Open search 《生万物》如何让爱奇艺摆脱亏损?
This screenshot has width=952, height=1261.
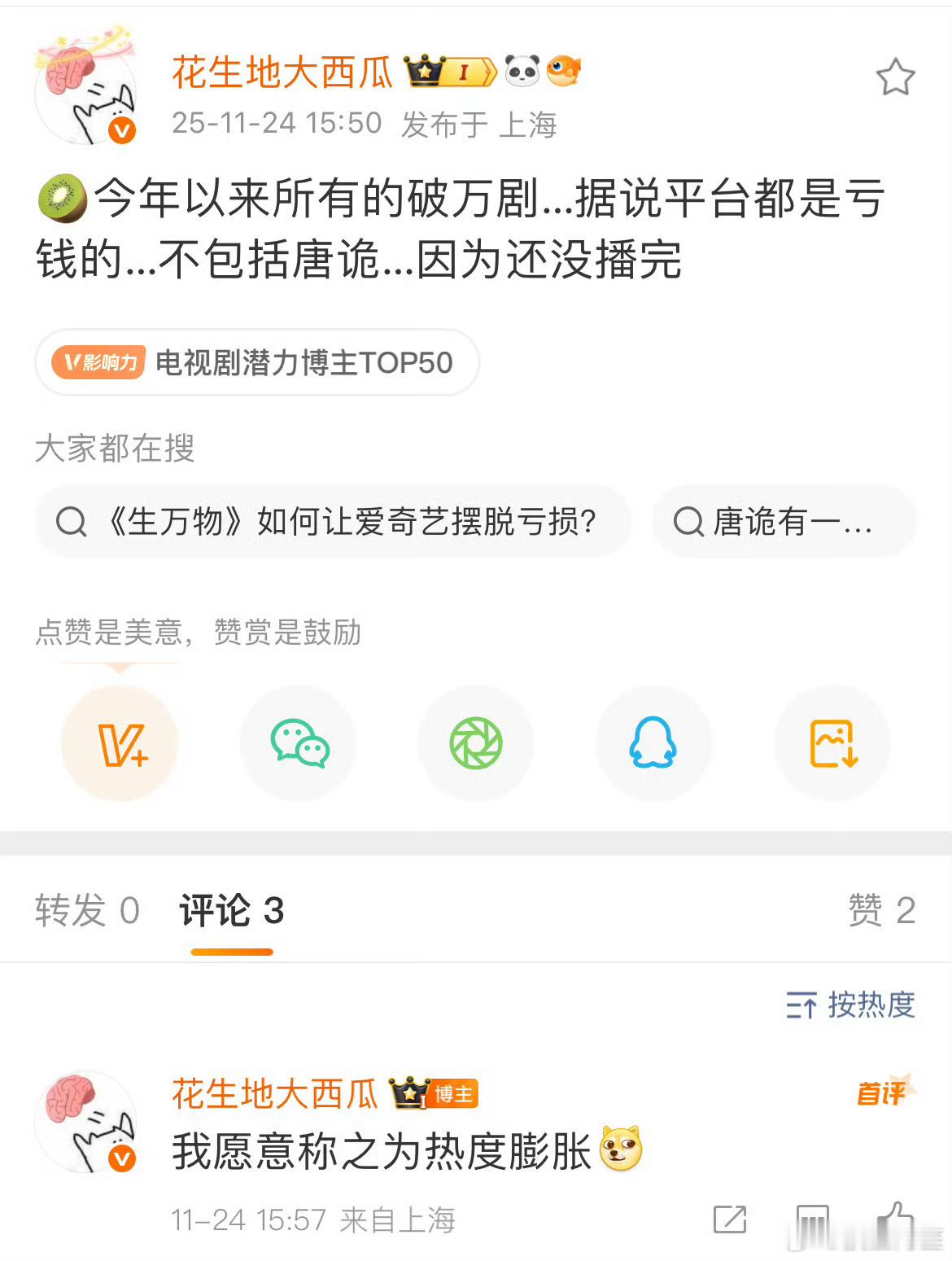point(334,521)
